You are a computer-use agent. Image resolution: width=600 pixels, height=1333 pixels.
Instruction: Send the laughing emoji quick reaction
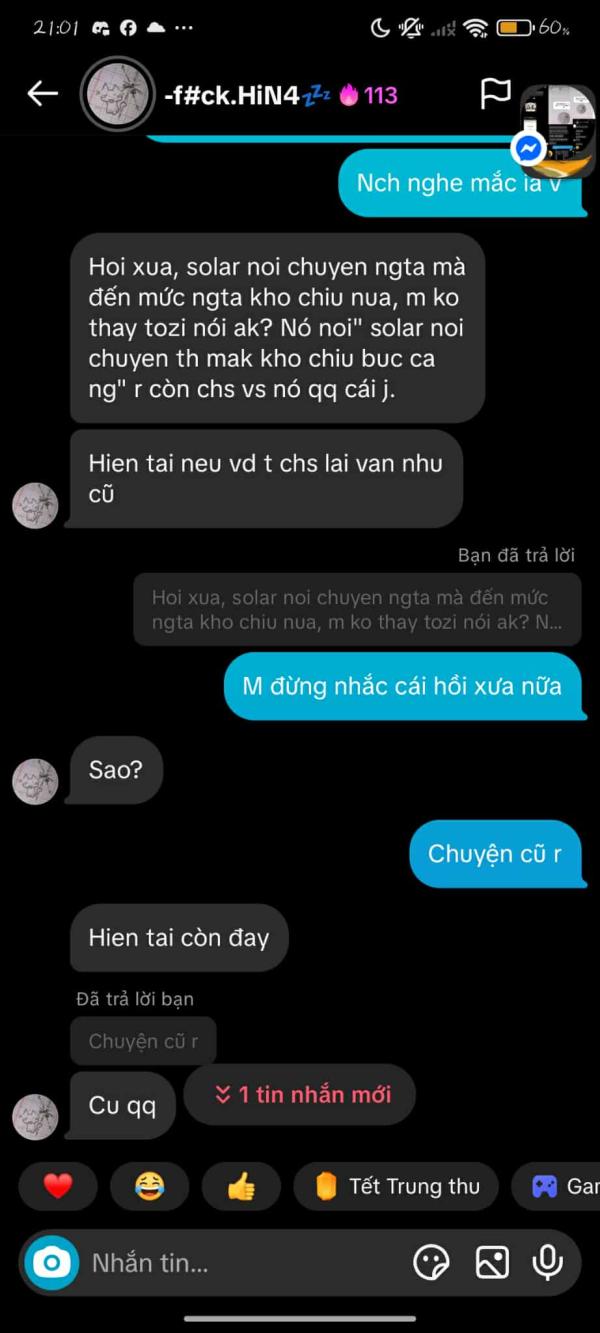(149, 1186)
